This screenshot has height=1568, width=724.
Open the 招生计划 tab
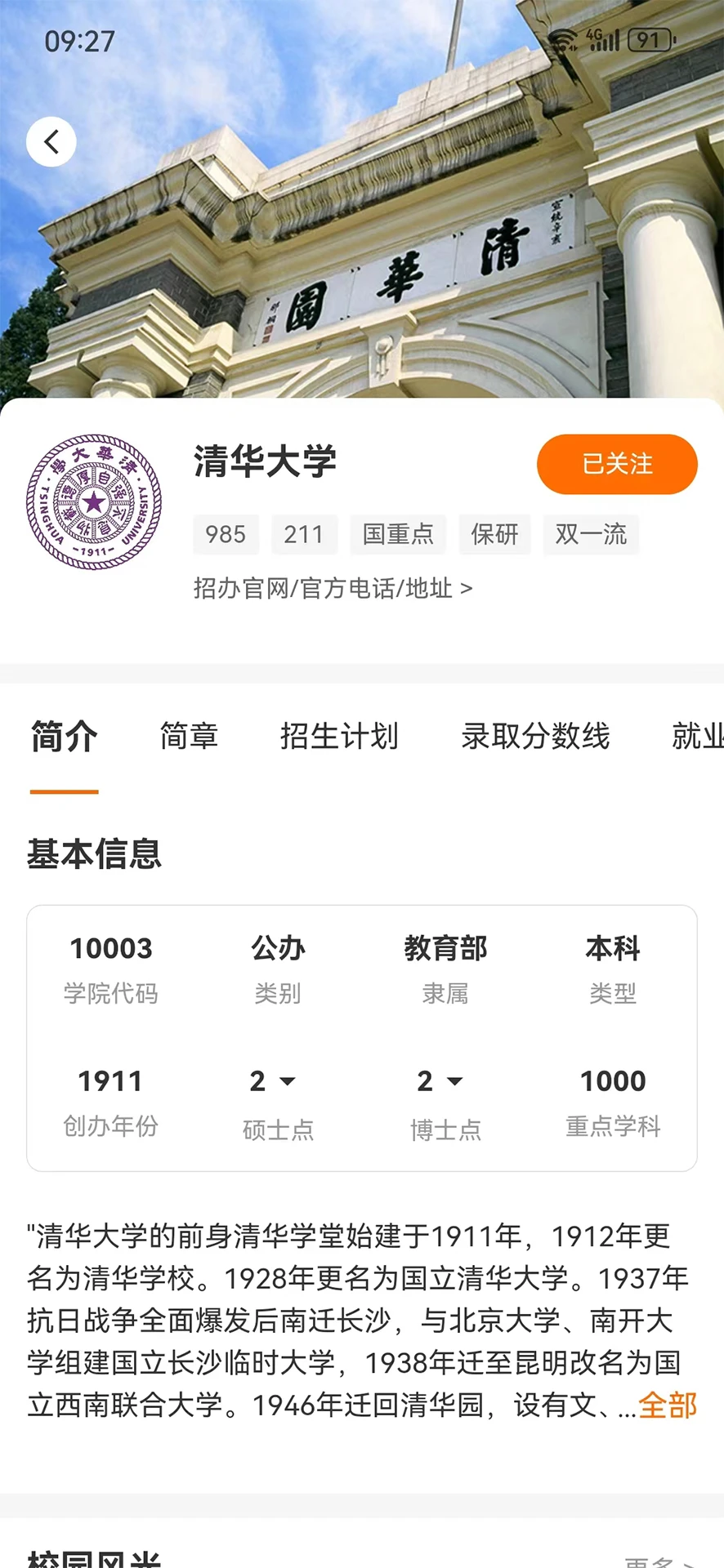[x=339, y=736]
